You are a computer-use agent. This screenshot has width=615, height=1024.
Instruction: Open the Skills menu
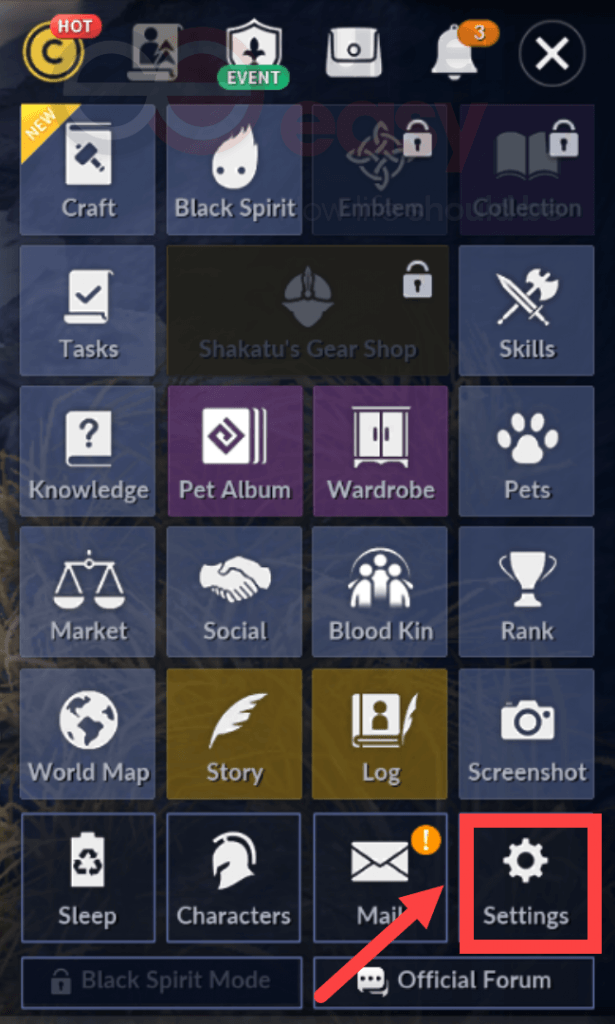click(527, 310)
